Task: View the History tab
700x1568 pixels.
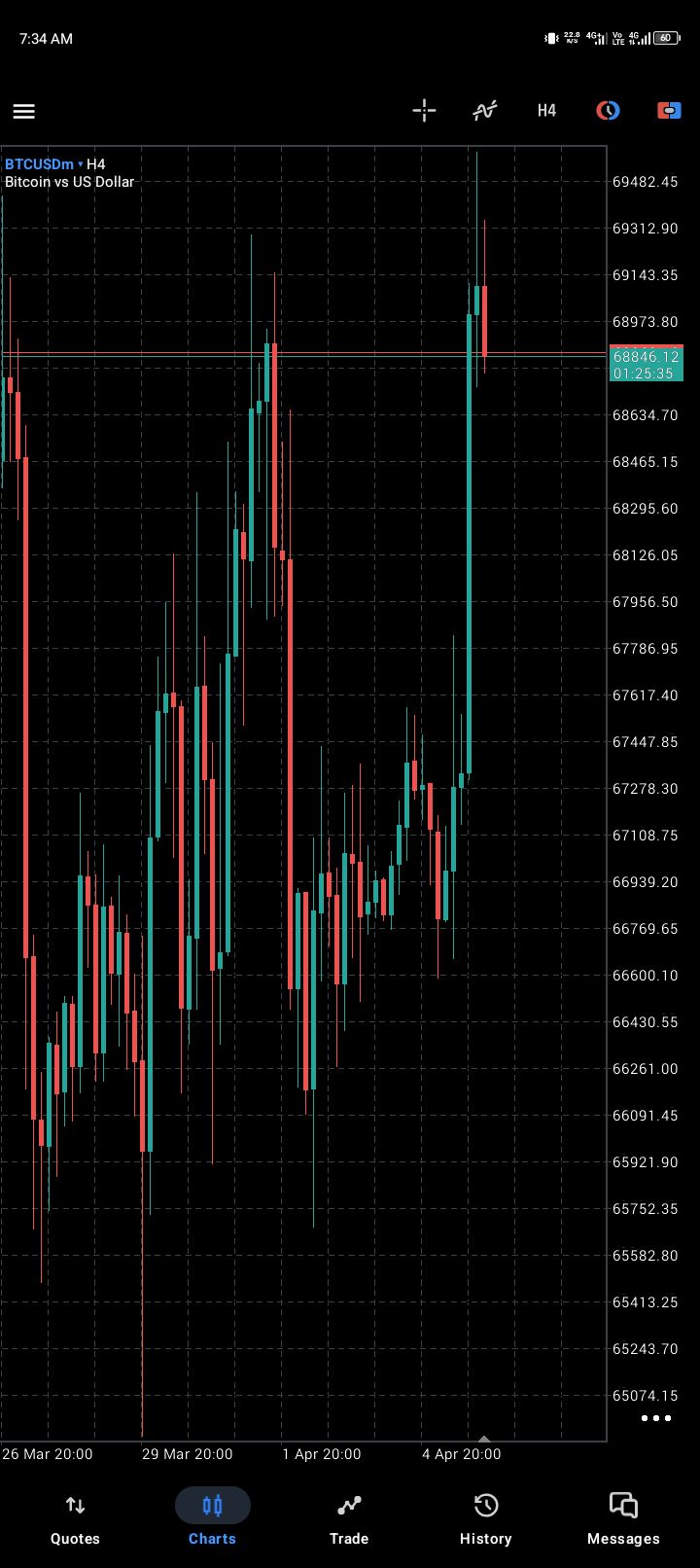Action: [485, 1519]
